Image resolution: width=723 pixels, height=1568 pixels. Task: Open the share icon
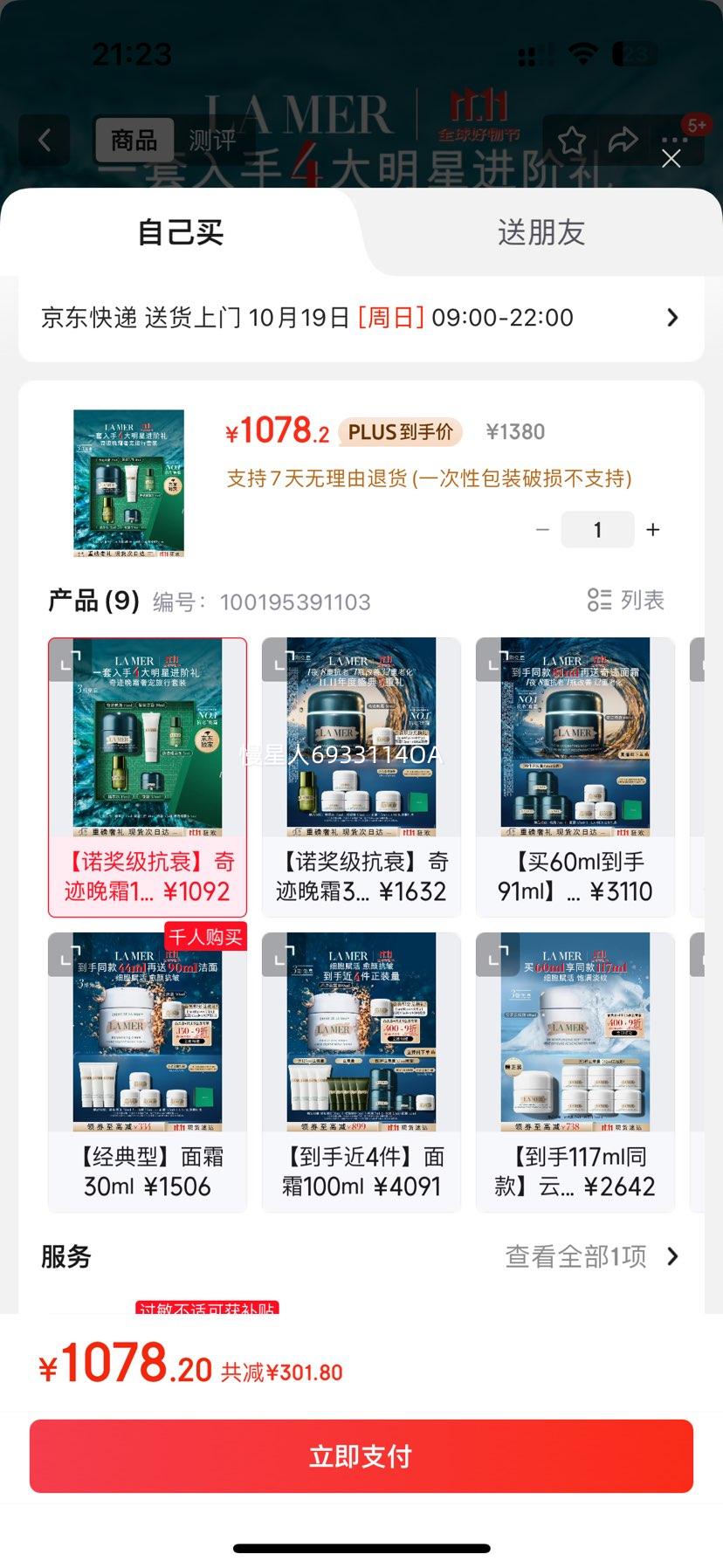pos(622,141)
